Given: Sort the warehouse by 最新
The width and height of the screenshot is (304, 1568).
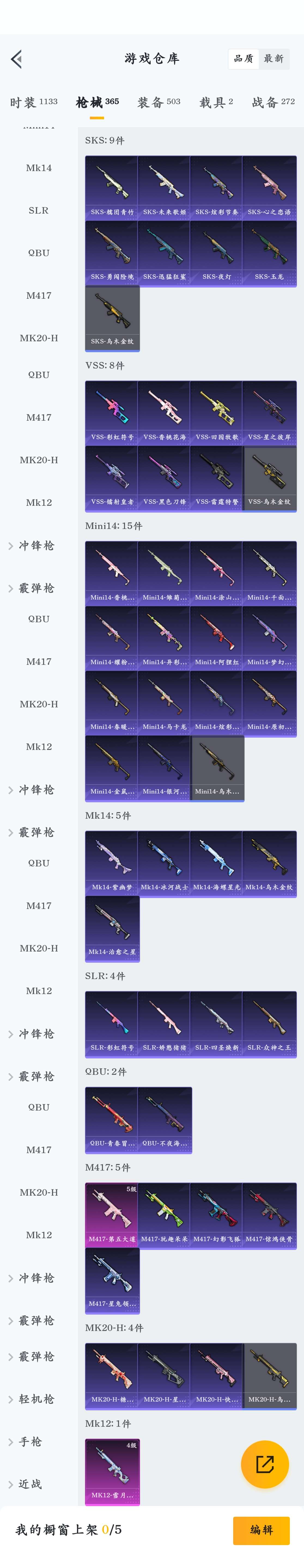Looking at the screenshot, I should (x=273, y=59).
